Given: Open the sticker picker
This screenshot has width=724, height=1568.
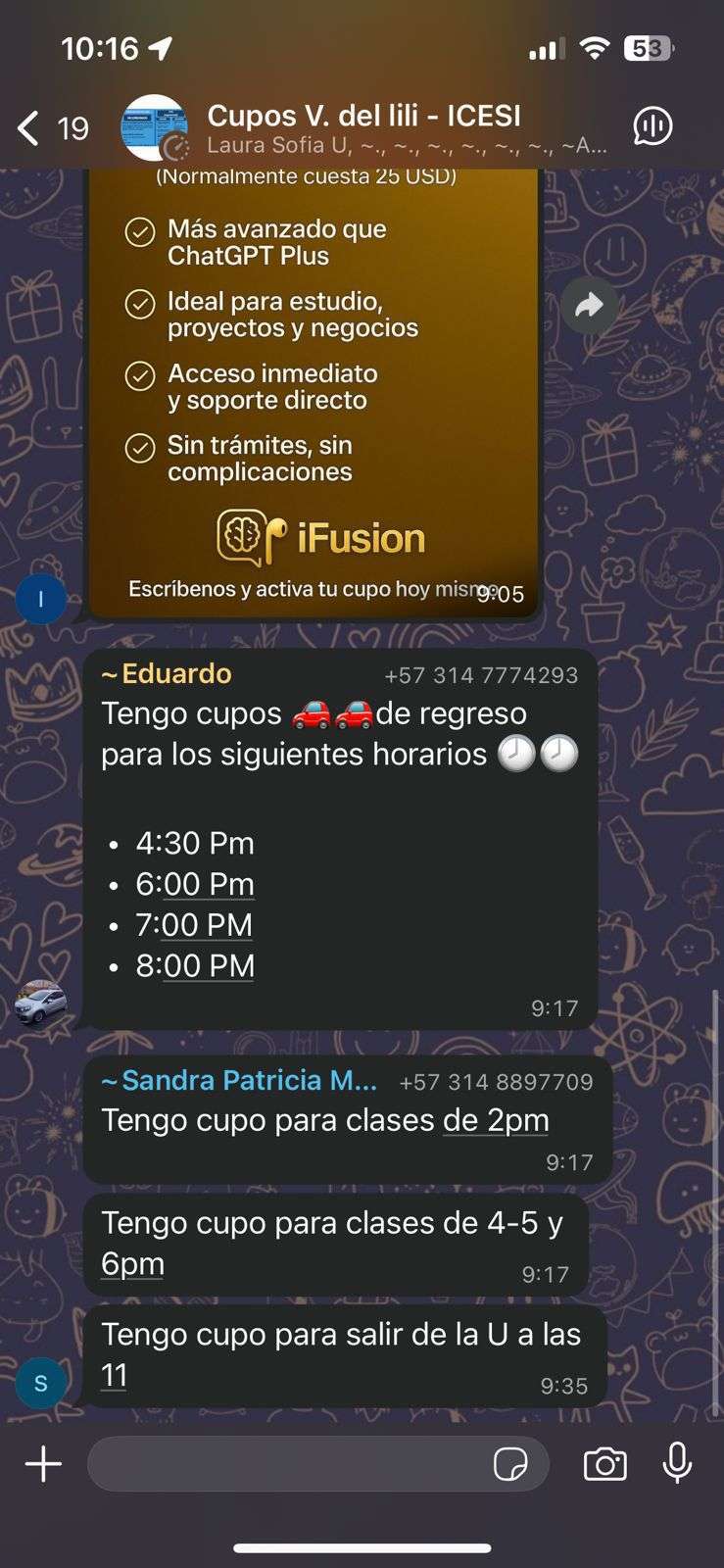Looking at the screenshot, I should 510,1464.
